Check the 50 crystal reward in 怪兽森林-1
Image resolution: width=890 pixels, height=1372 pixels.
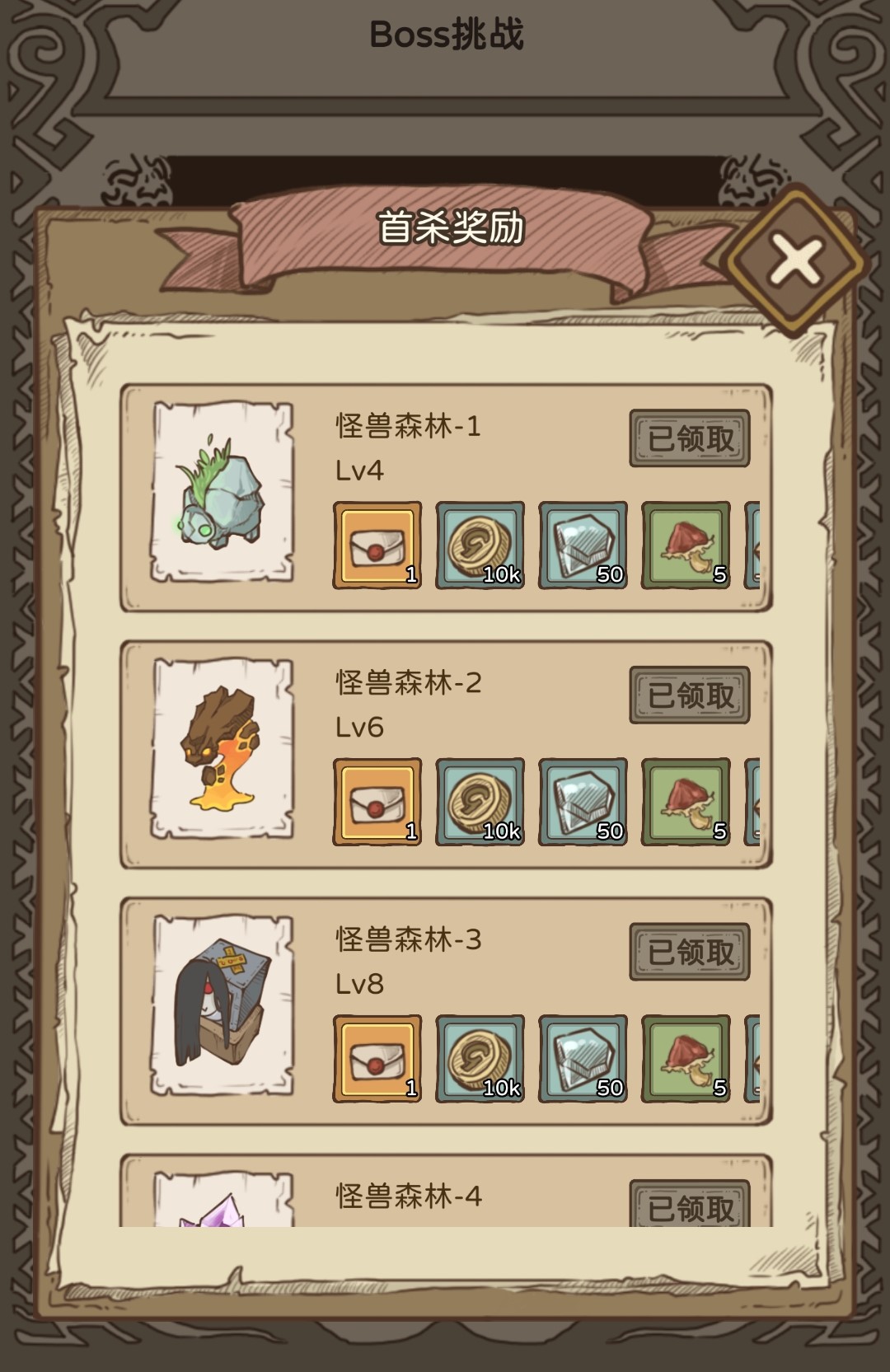583,546
